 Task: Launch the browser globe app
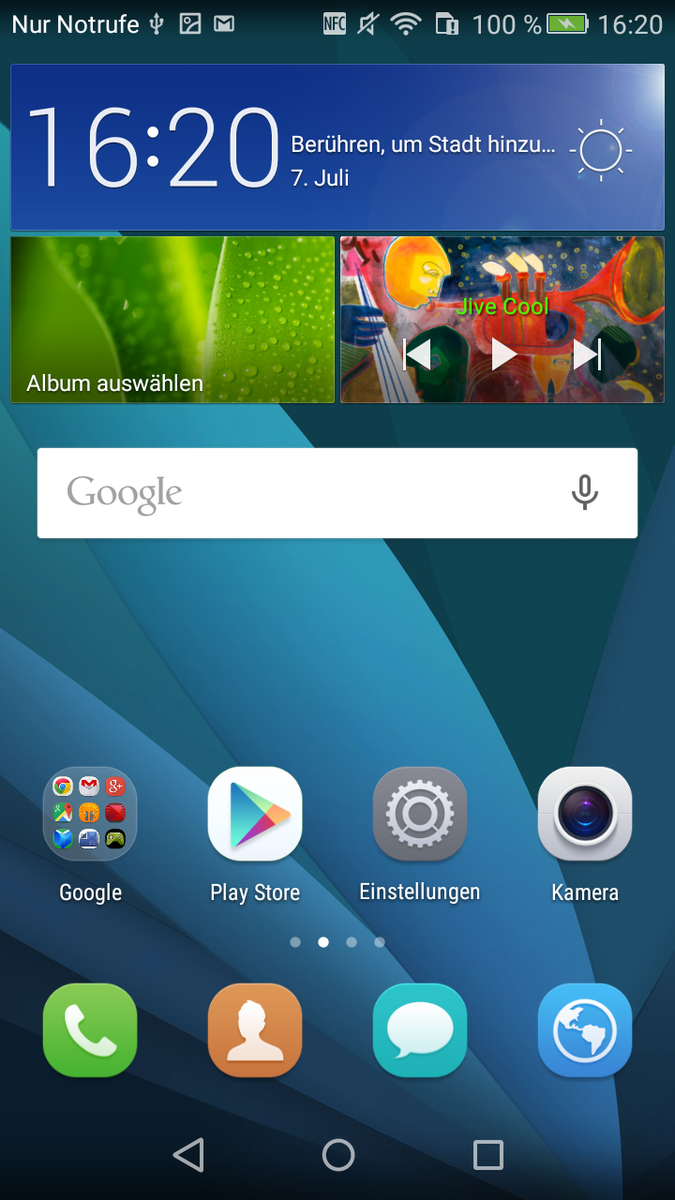point(585,1030)
